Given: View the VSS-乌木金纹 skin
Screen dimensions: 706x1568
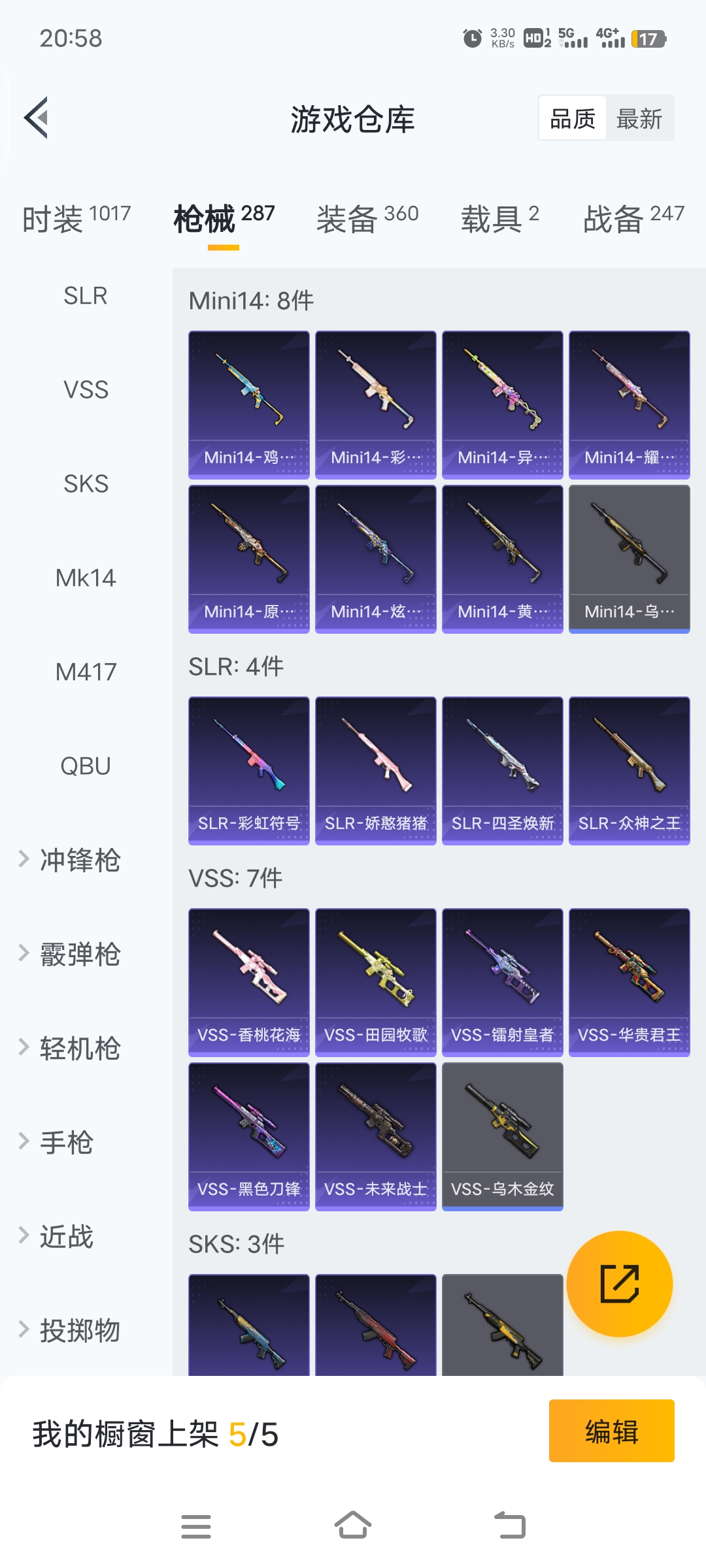Looking at the screenshot, I should click(x=503, y=1137).
